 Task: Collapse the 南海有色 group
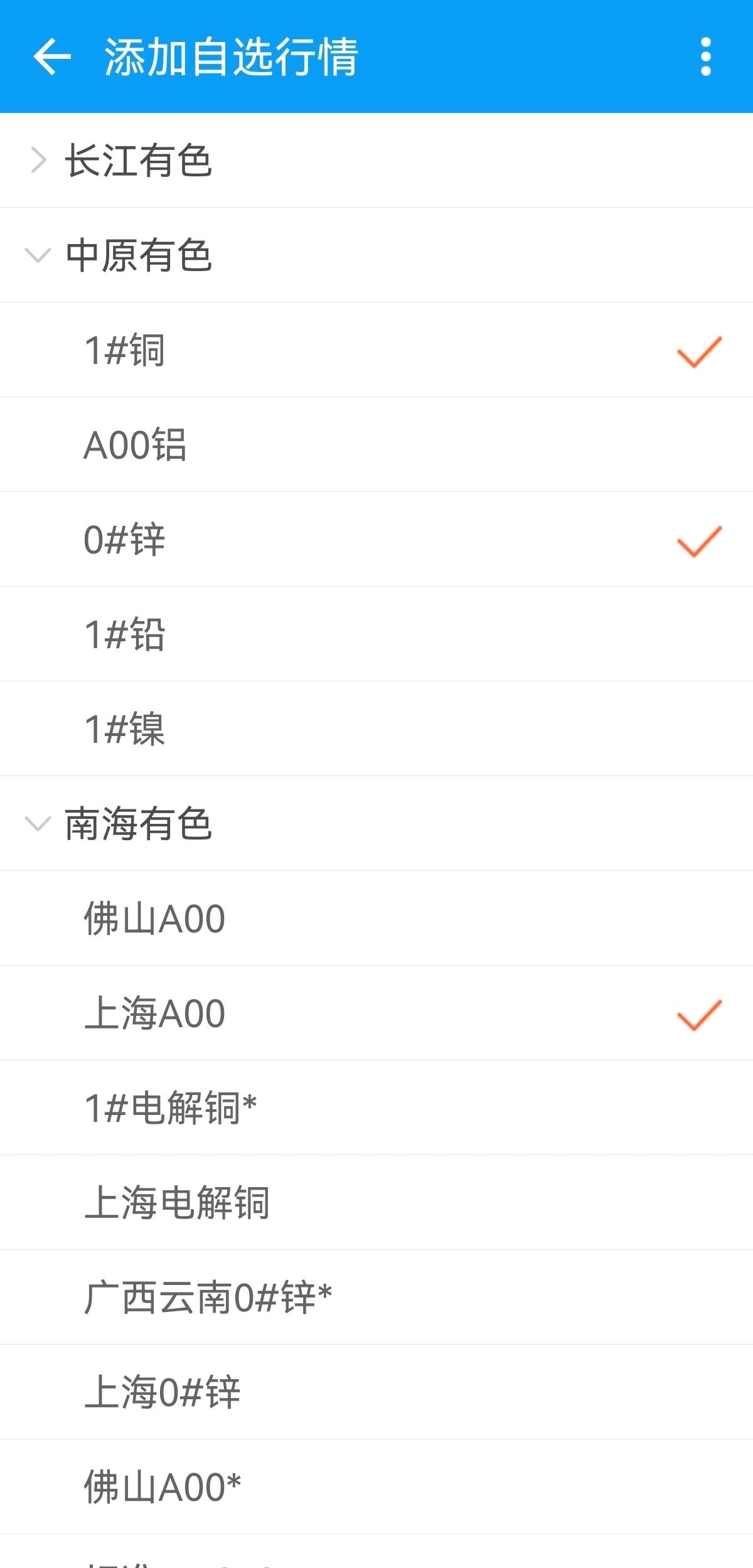[138, 824]
